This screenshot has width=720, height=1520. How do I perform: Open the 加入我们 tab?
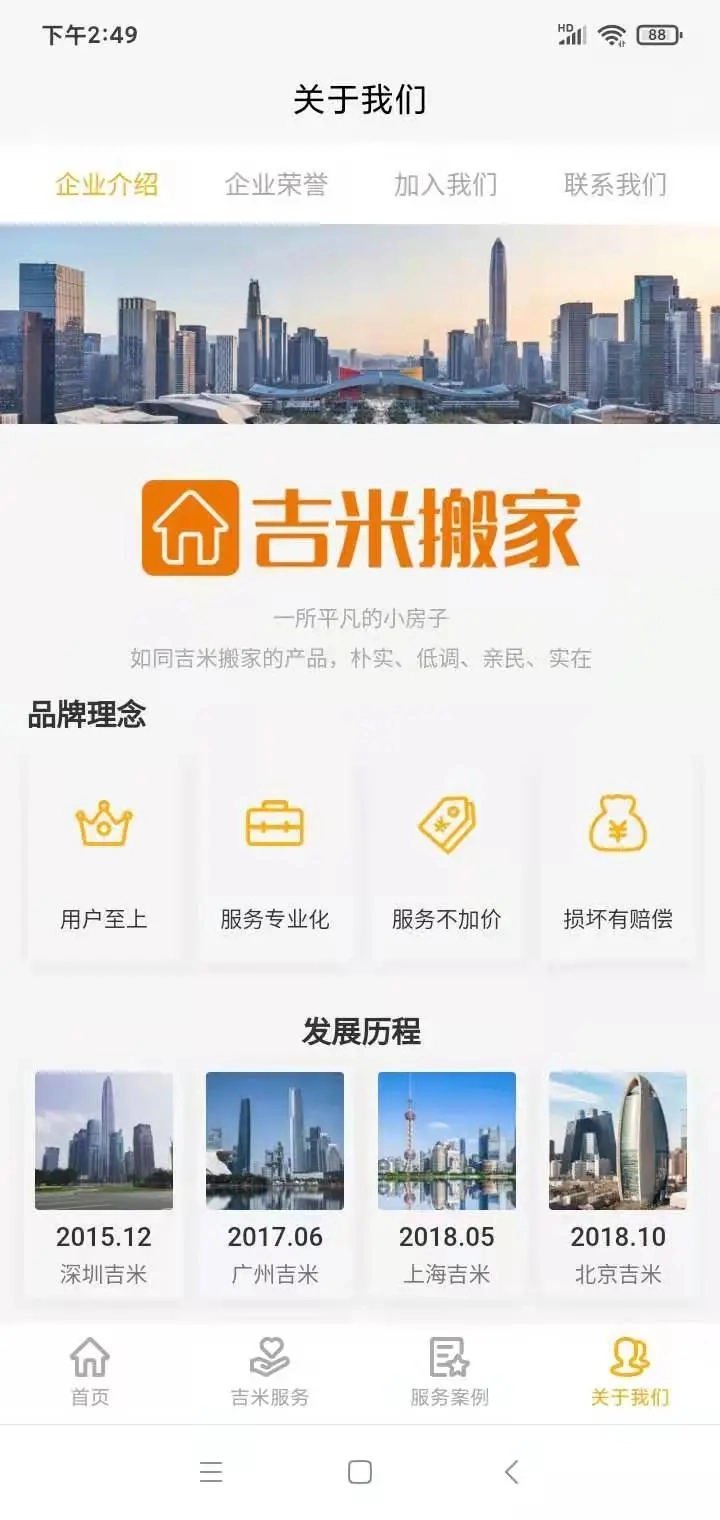[x=445, y=184]
